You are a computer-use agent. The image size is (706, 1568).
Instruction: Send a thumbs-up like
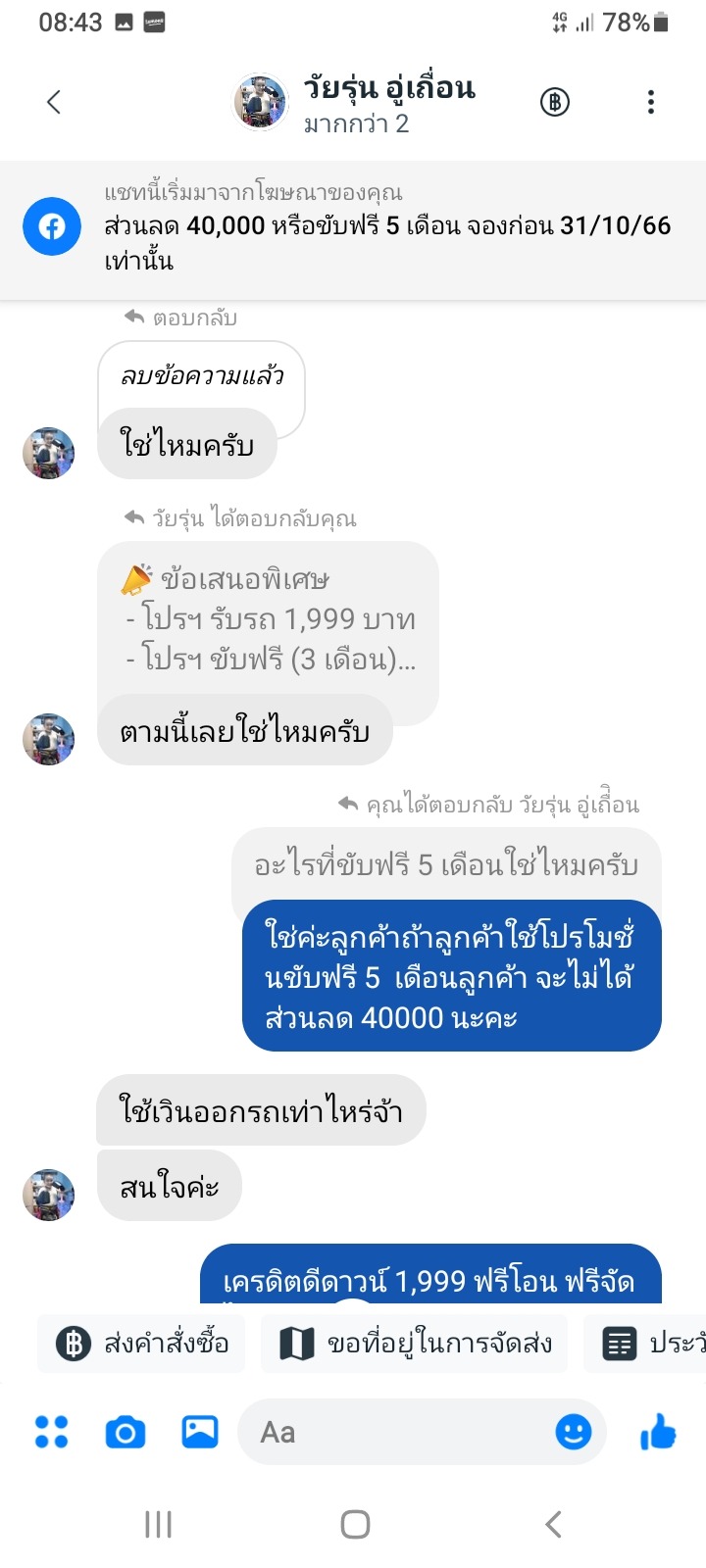[x=659, y=1432]
